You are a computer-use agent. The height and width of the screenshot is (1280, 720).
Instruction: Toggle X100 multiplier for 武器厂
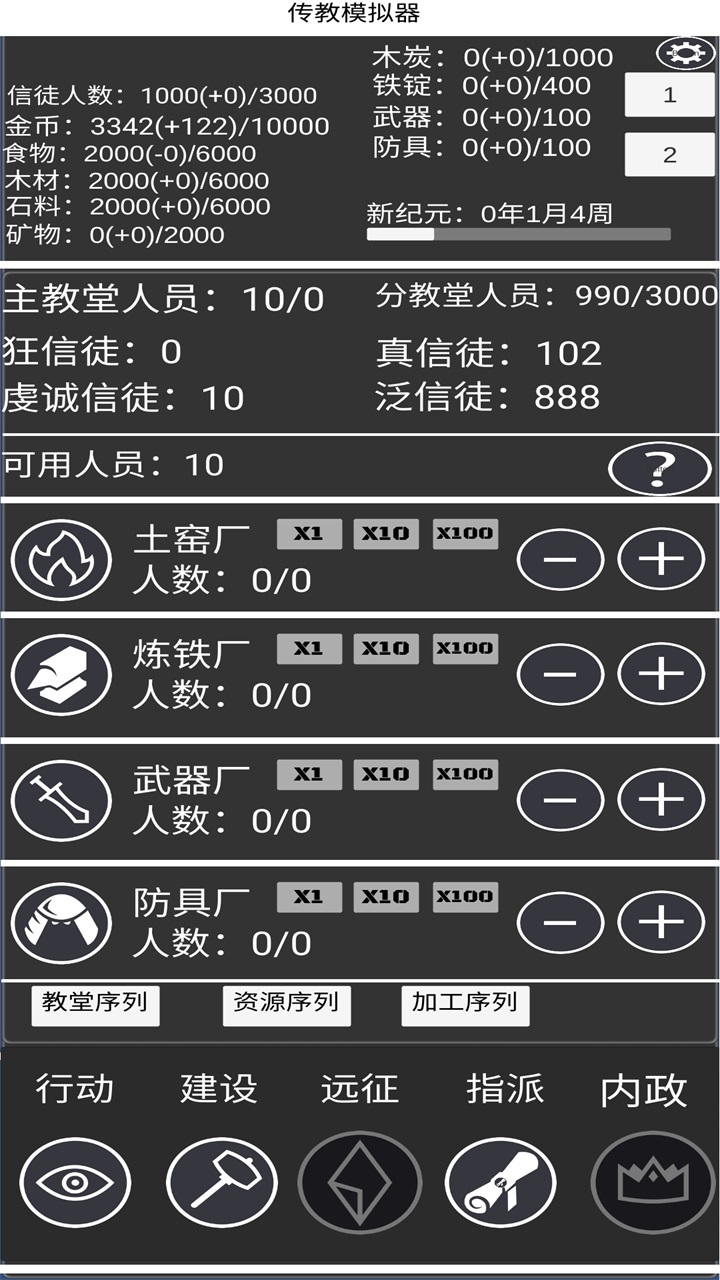point(466,775)
